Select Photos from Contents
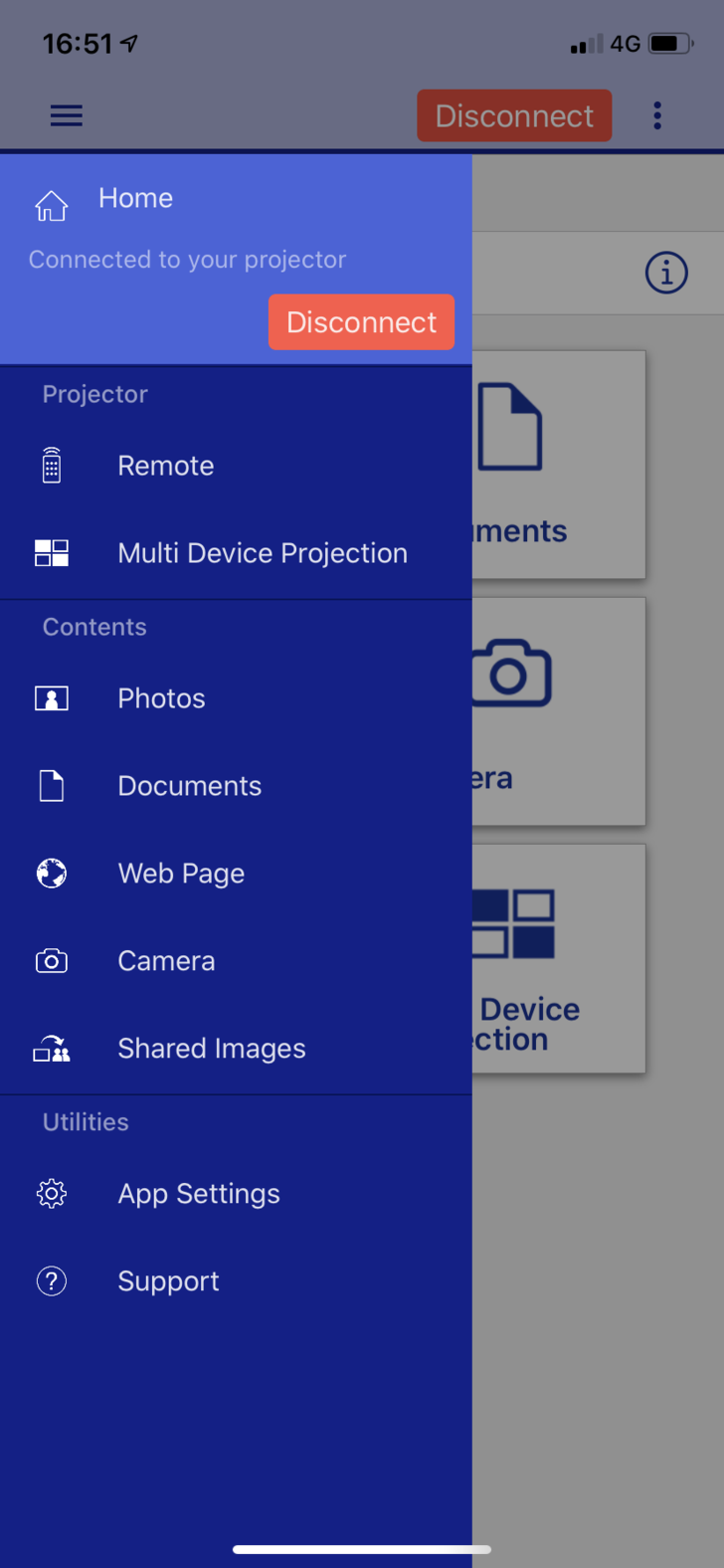 (x=161, y=698)
